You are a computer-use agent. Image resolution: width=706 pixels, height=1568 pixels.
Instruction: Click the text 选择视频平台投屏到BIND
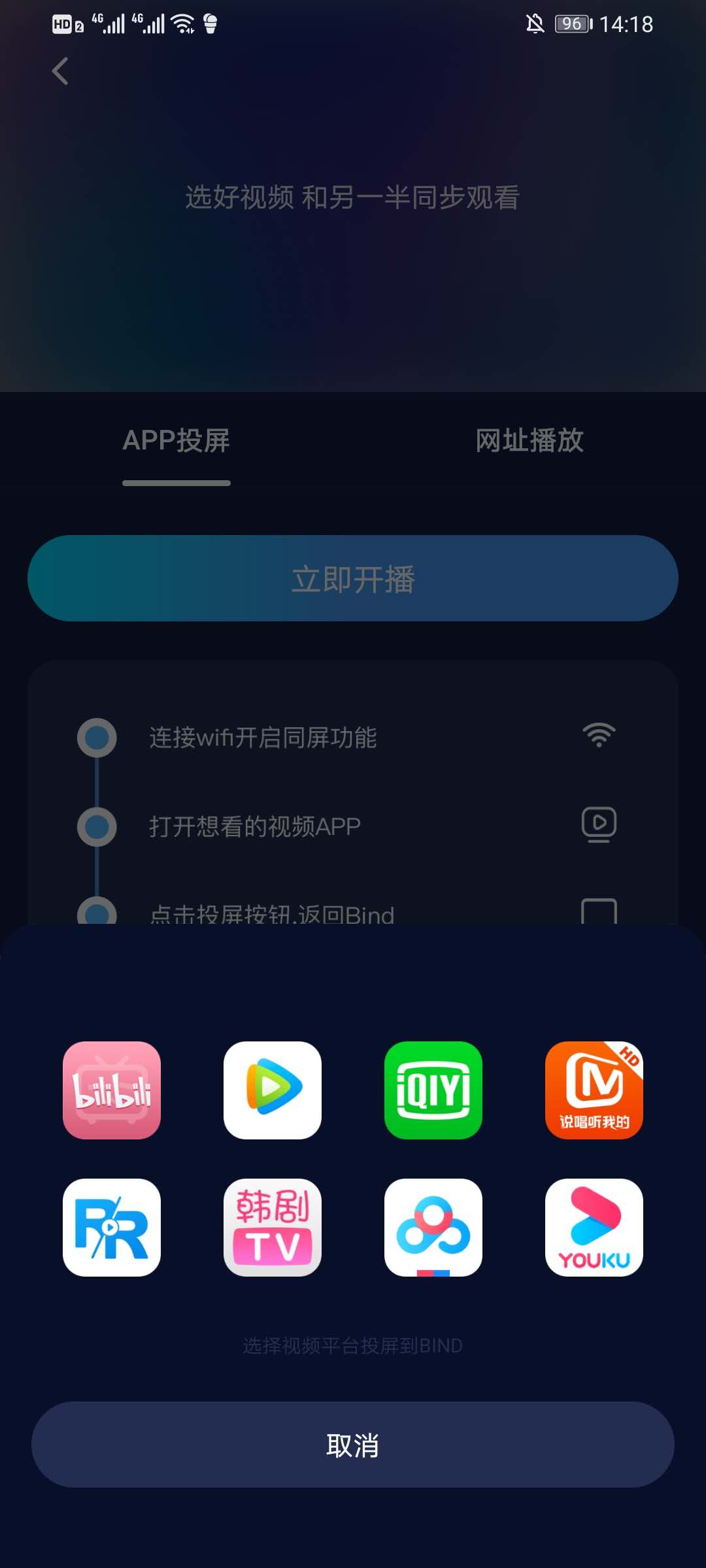353,1346
